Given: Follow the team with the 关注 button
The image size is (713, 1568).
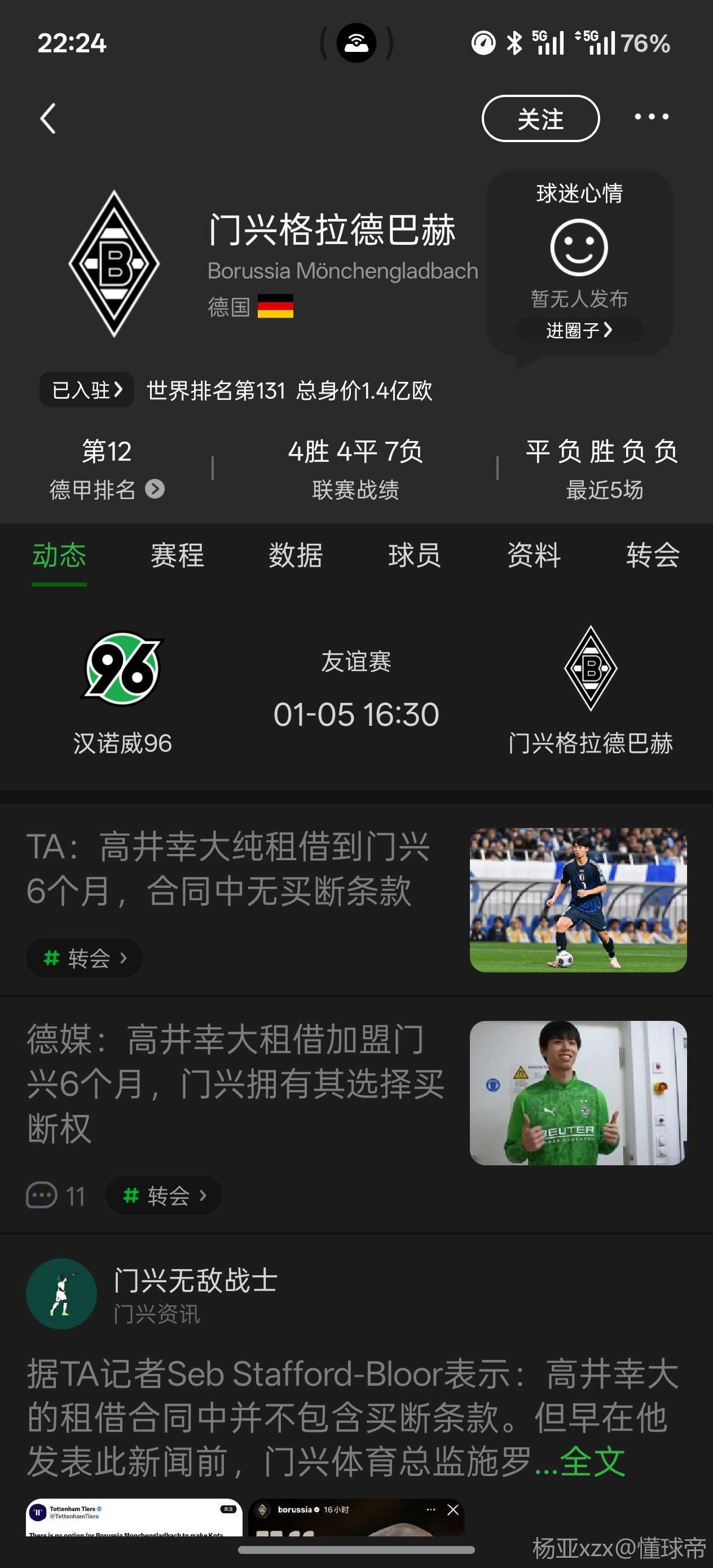Looking at the screenshot, I should [x=540, y=118].
